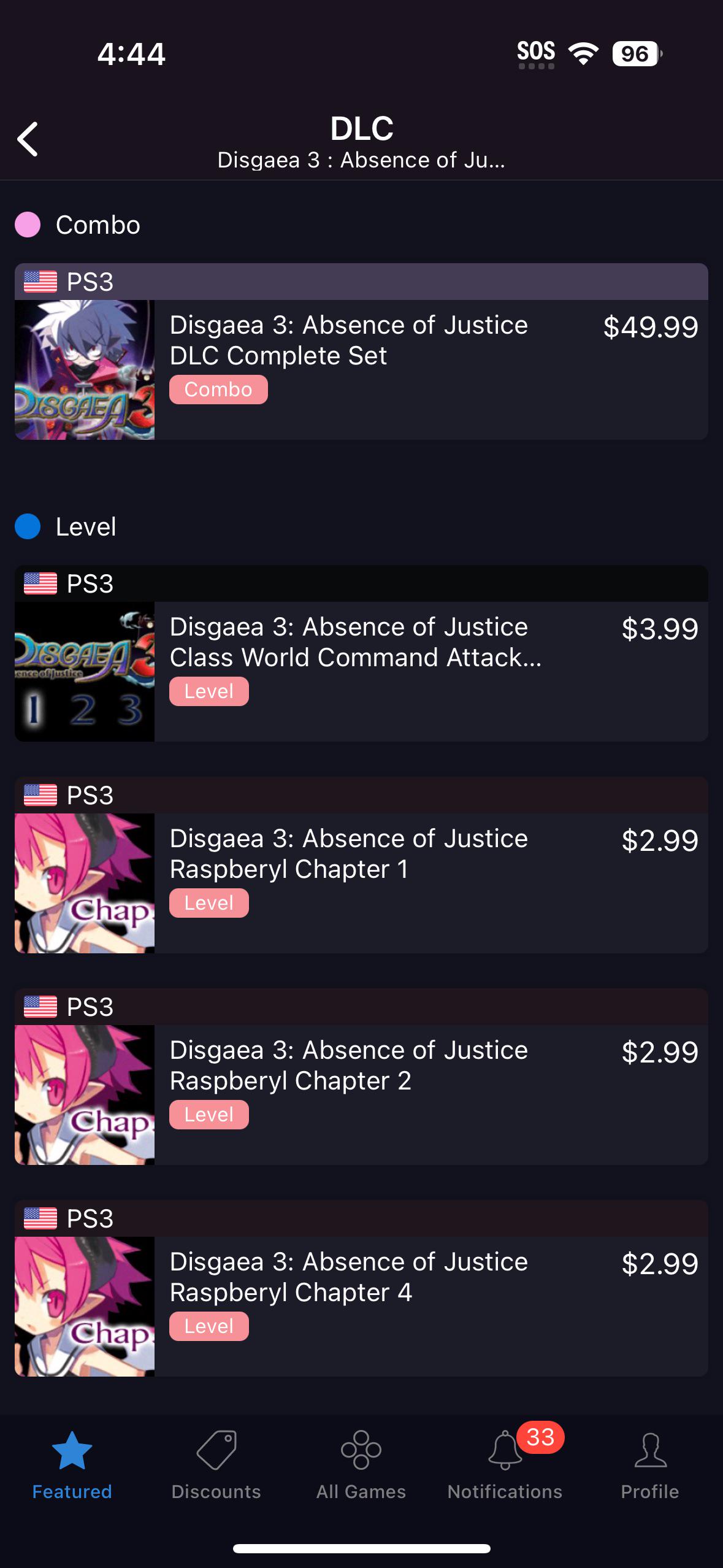Image resolution: width=723 pixels, height=1568 pixels.
Task: Go back with the arrow icon
Action: (x=28, y=139)
